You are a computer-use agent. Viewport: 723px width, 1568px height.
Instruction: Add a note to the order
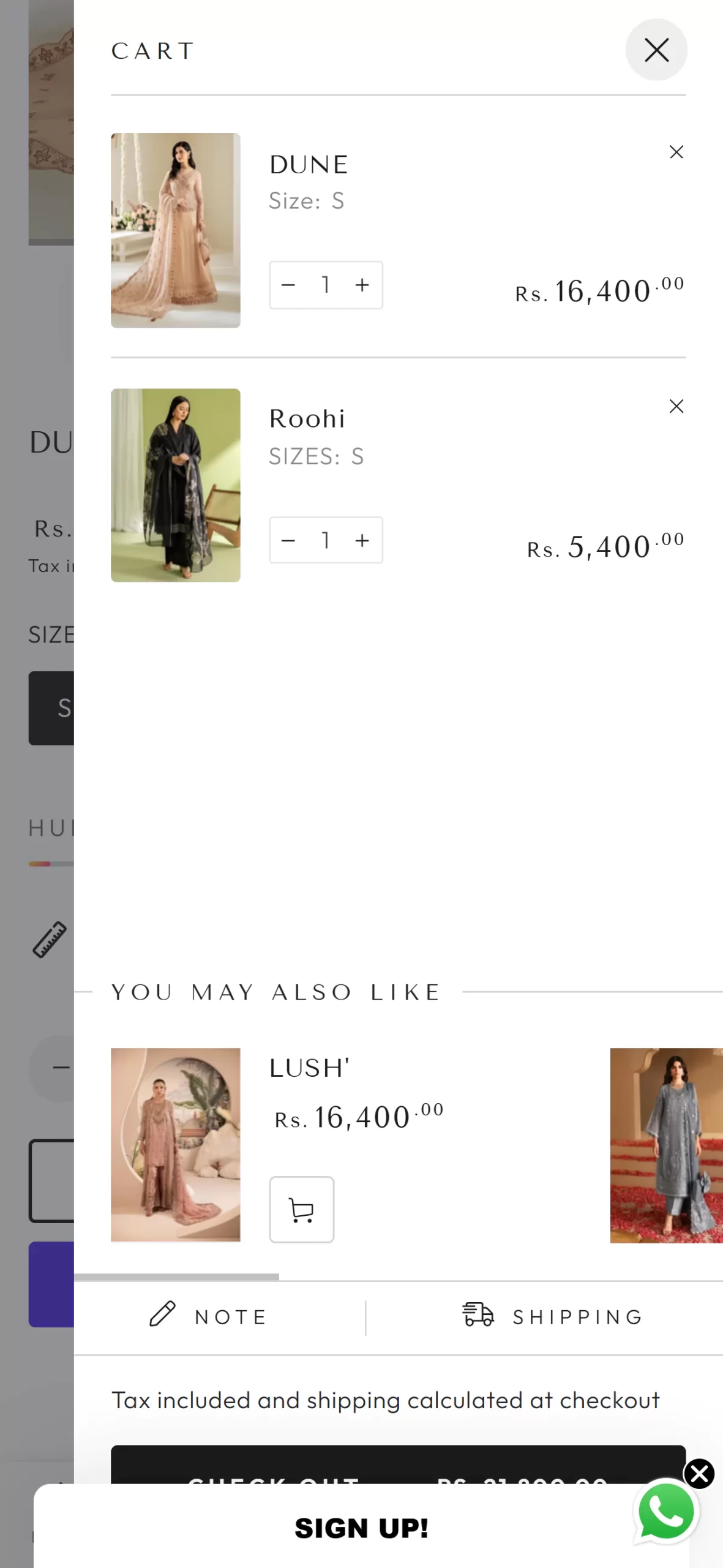pyautogui.click(x=209, y=1316)
